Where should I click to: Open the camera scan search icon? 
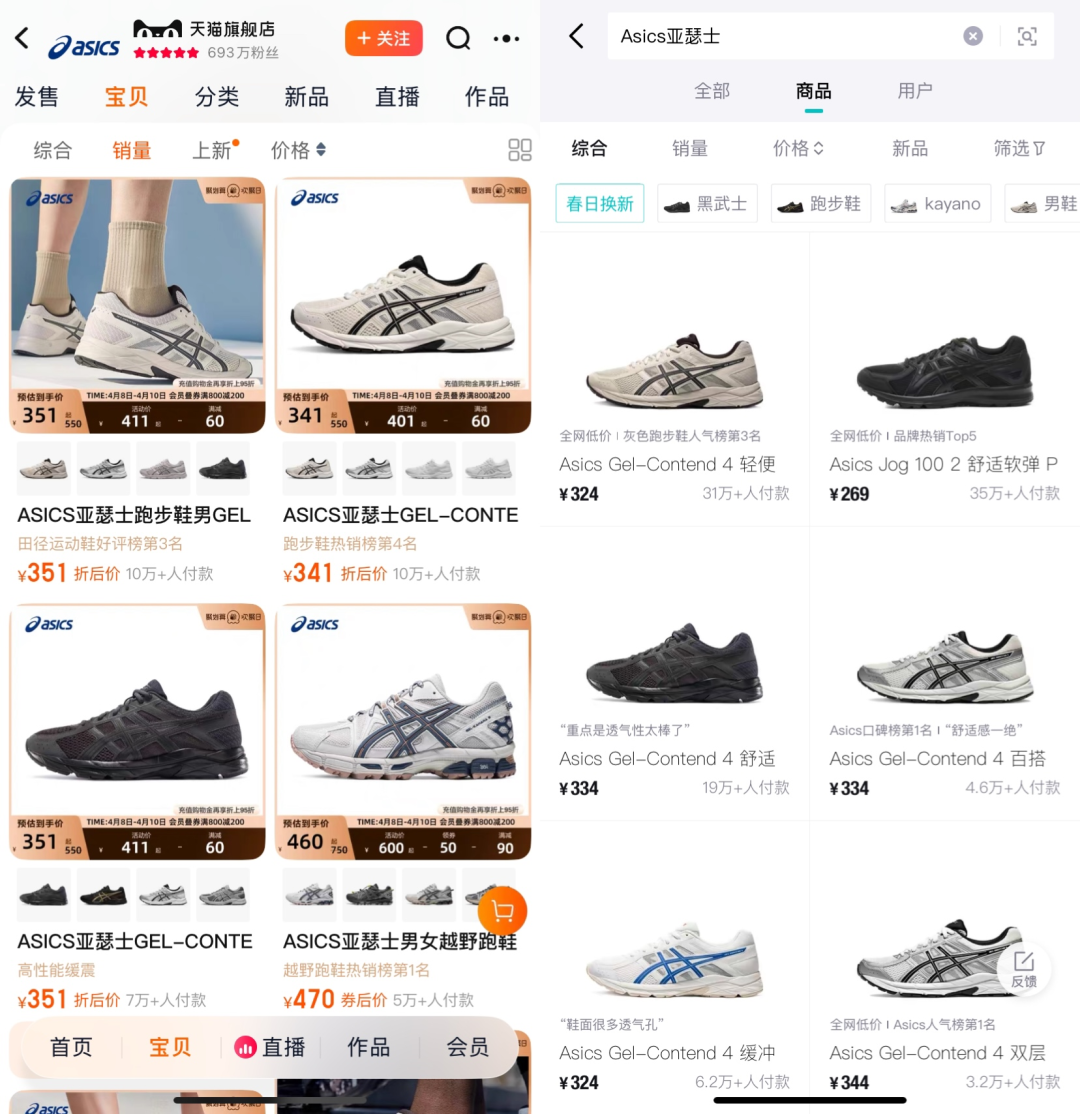(x=1027, y=36)
